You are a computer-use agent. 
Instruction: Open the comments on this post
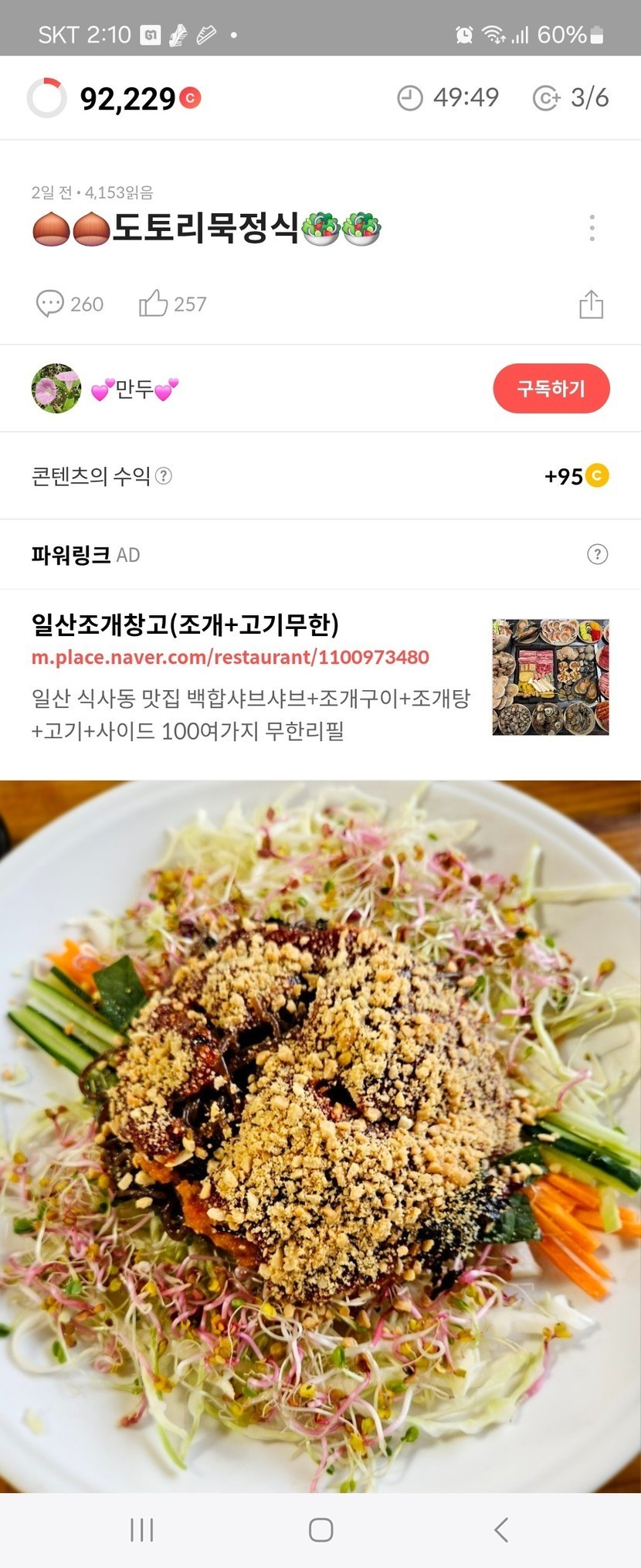pos(70,304)
